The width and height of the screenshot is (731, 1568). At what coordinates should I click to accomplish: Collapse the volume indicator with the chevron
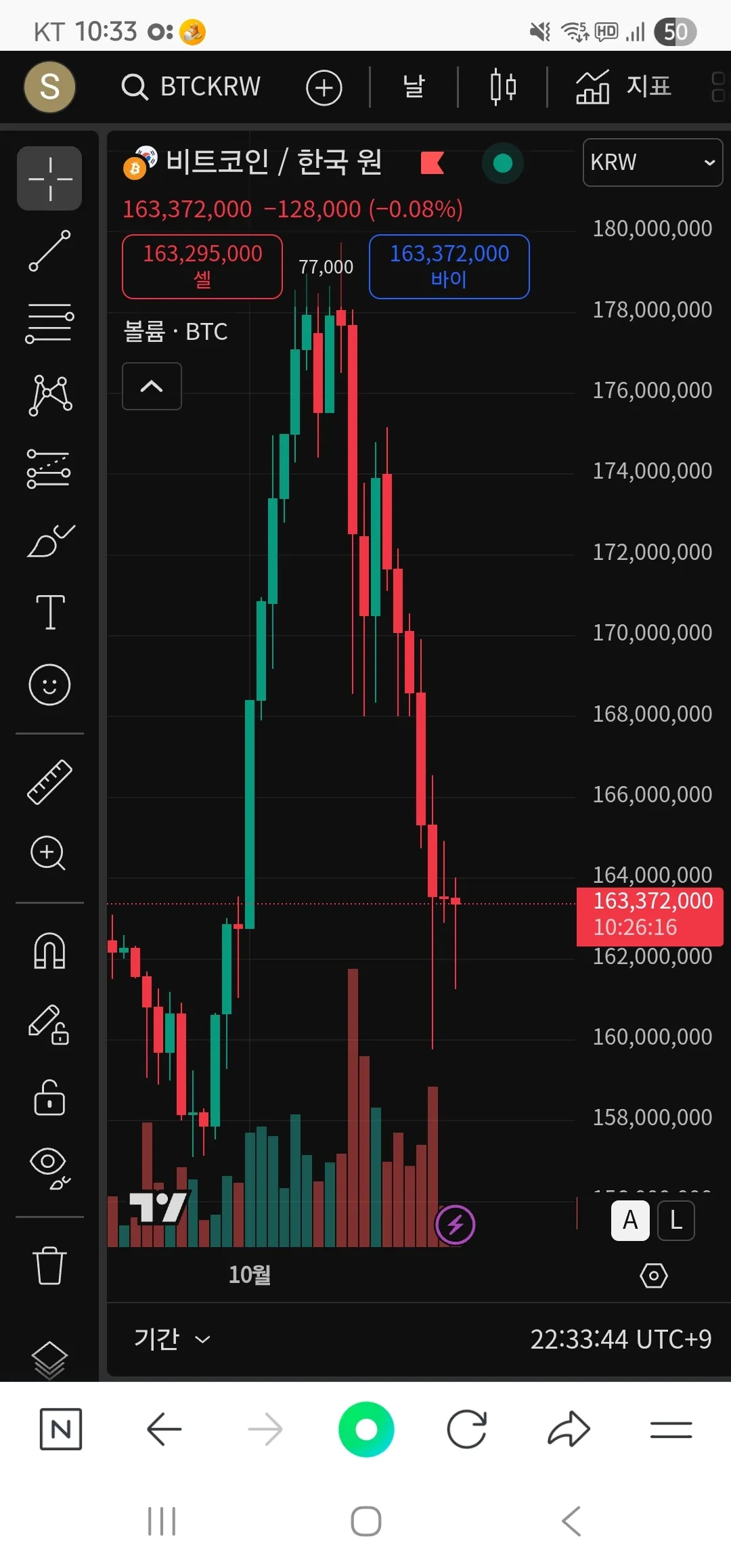(x=152, y=386)
